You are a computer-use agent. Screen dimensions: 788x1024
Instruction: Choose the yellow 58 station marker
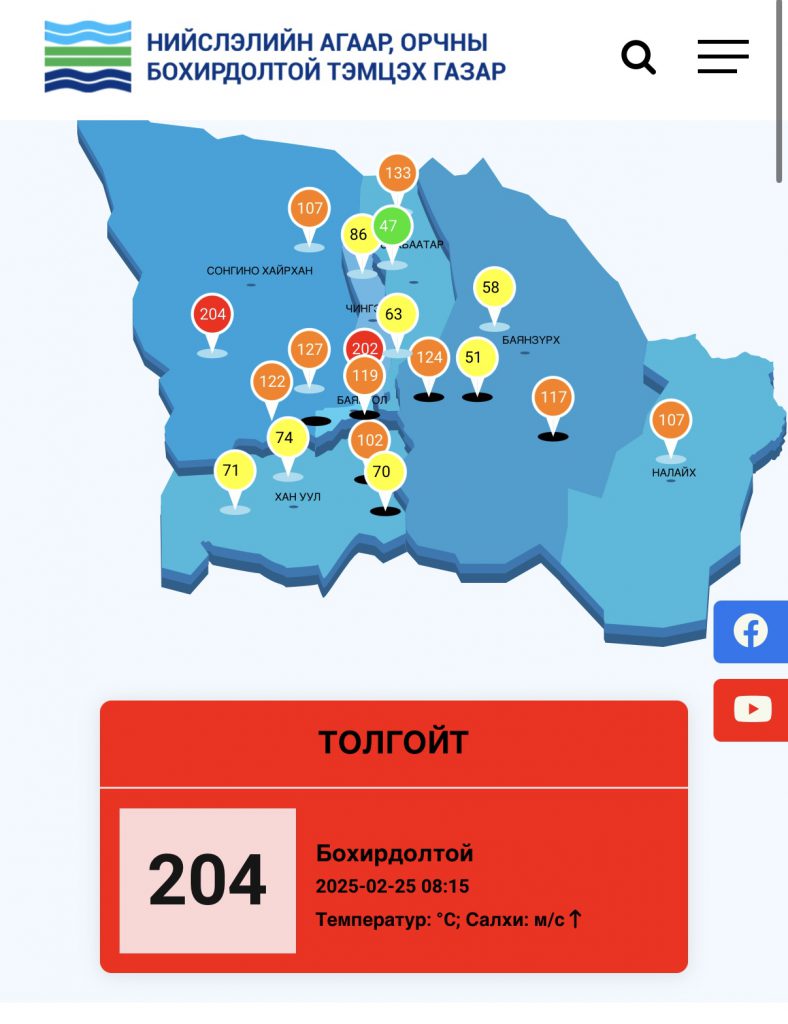tap(491, 288)
